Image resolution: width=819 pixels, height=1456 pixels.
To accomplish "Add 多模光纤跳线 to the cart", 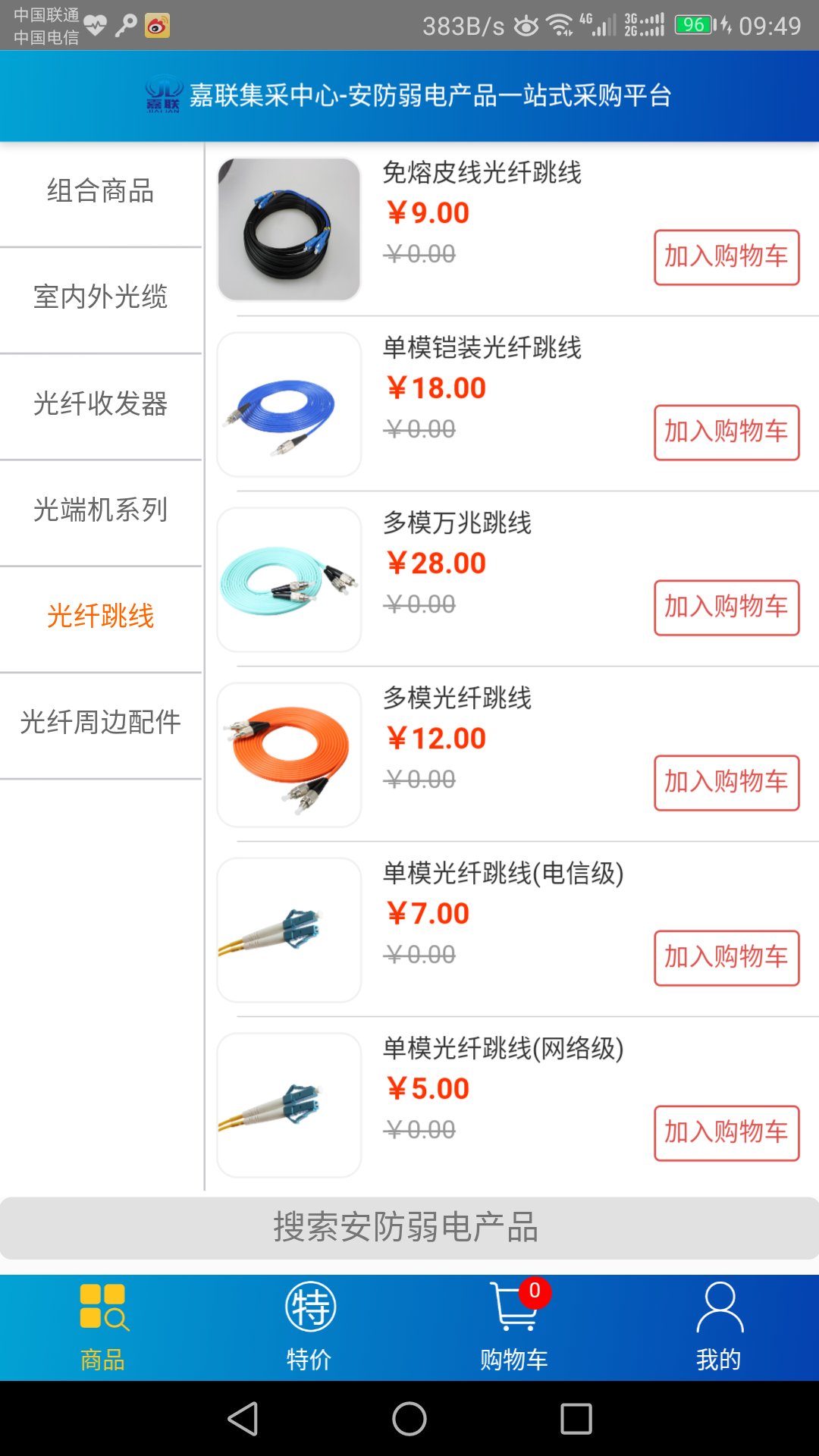I will point(726,783).
